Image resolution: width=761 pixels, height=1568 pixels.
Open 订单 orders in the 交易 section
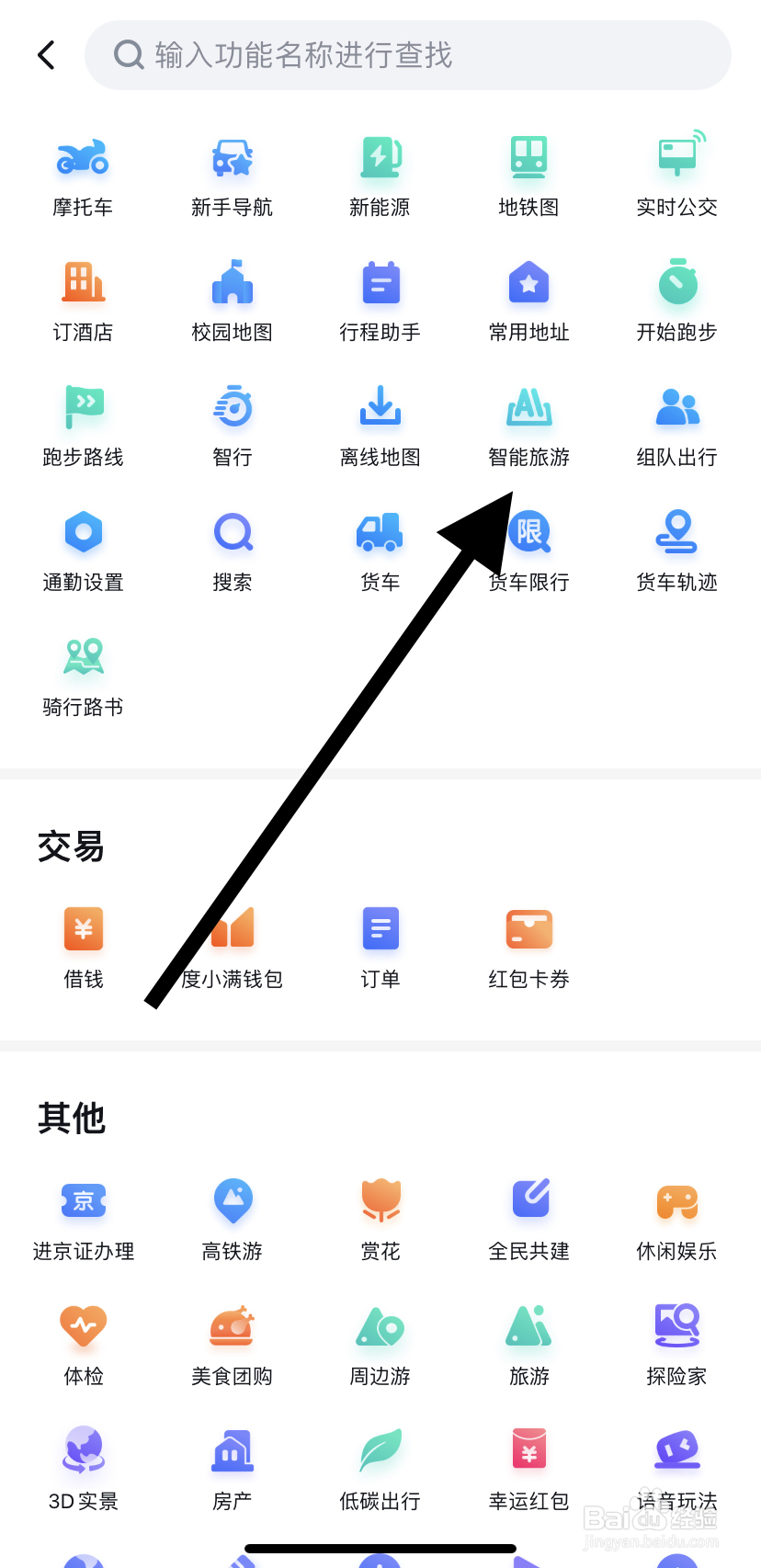[x=380, y=946]
